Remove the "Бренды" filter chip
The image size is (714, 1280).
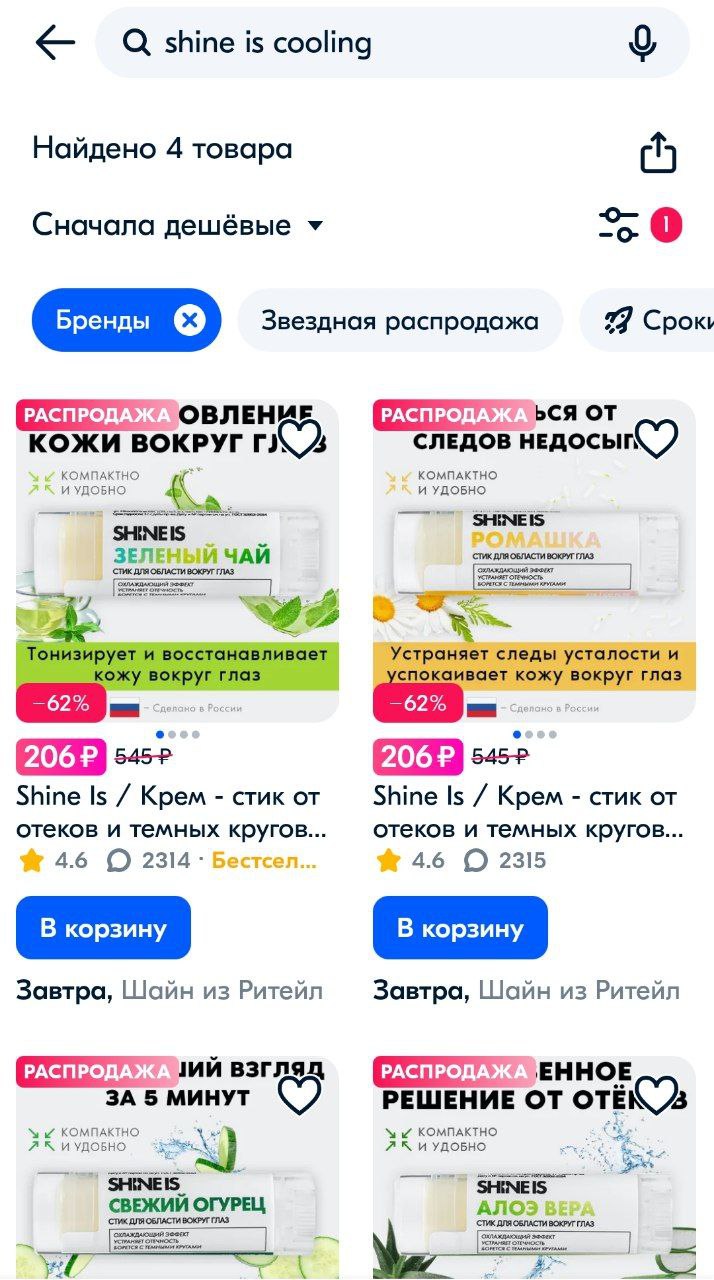pyautogui.click(x=189, y=321)
